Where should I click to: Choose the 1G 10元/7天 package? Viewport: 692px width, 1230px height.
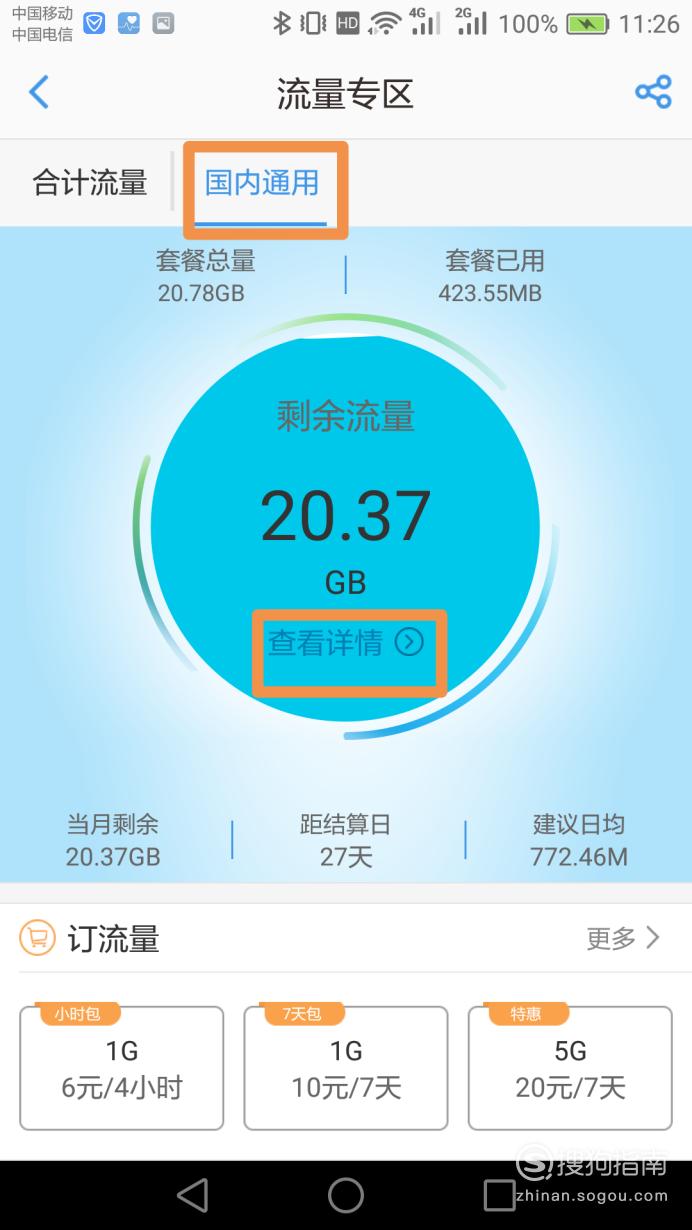click(x=346, y=1068)
